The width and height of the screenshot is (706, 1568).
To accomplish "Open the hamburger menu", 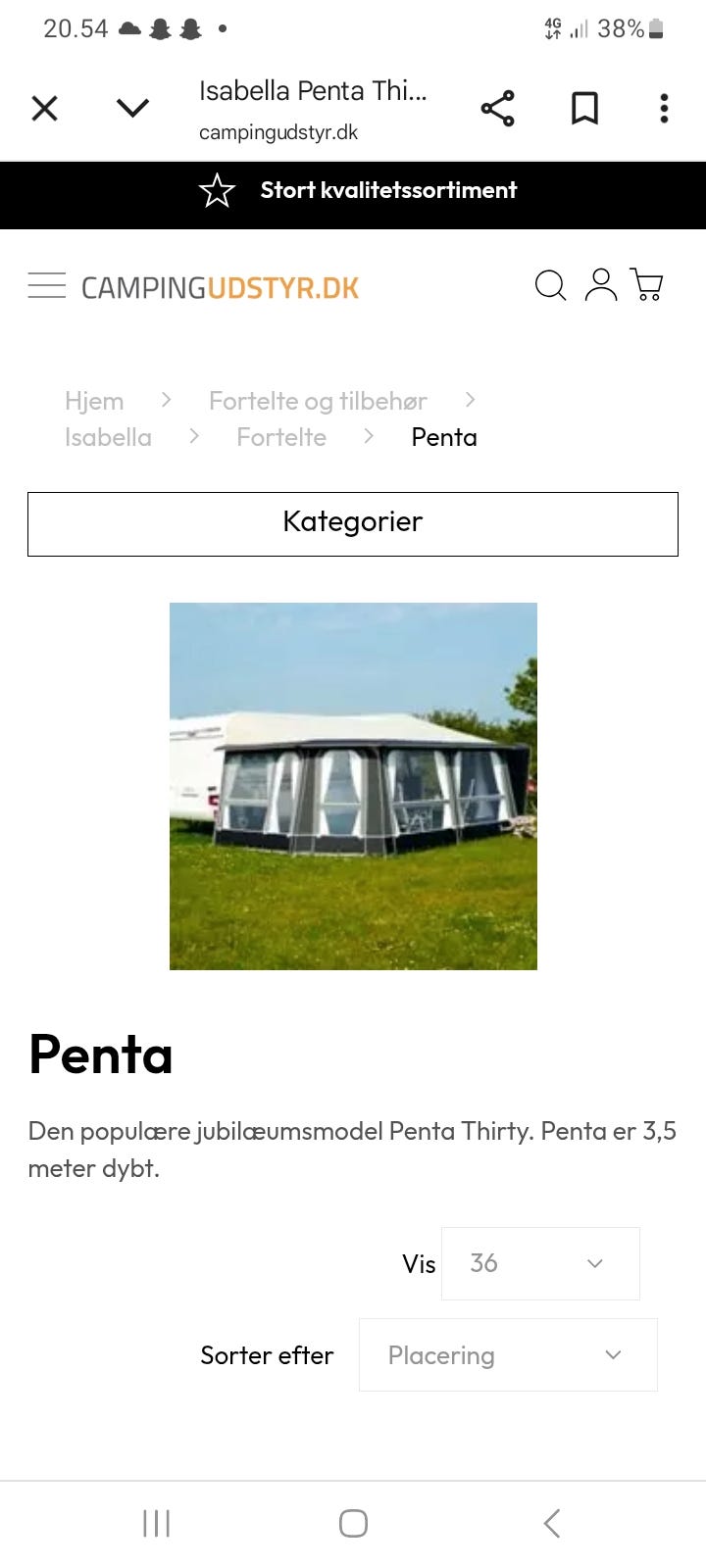I will click(x=46, y=285).
